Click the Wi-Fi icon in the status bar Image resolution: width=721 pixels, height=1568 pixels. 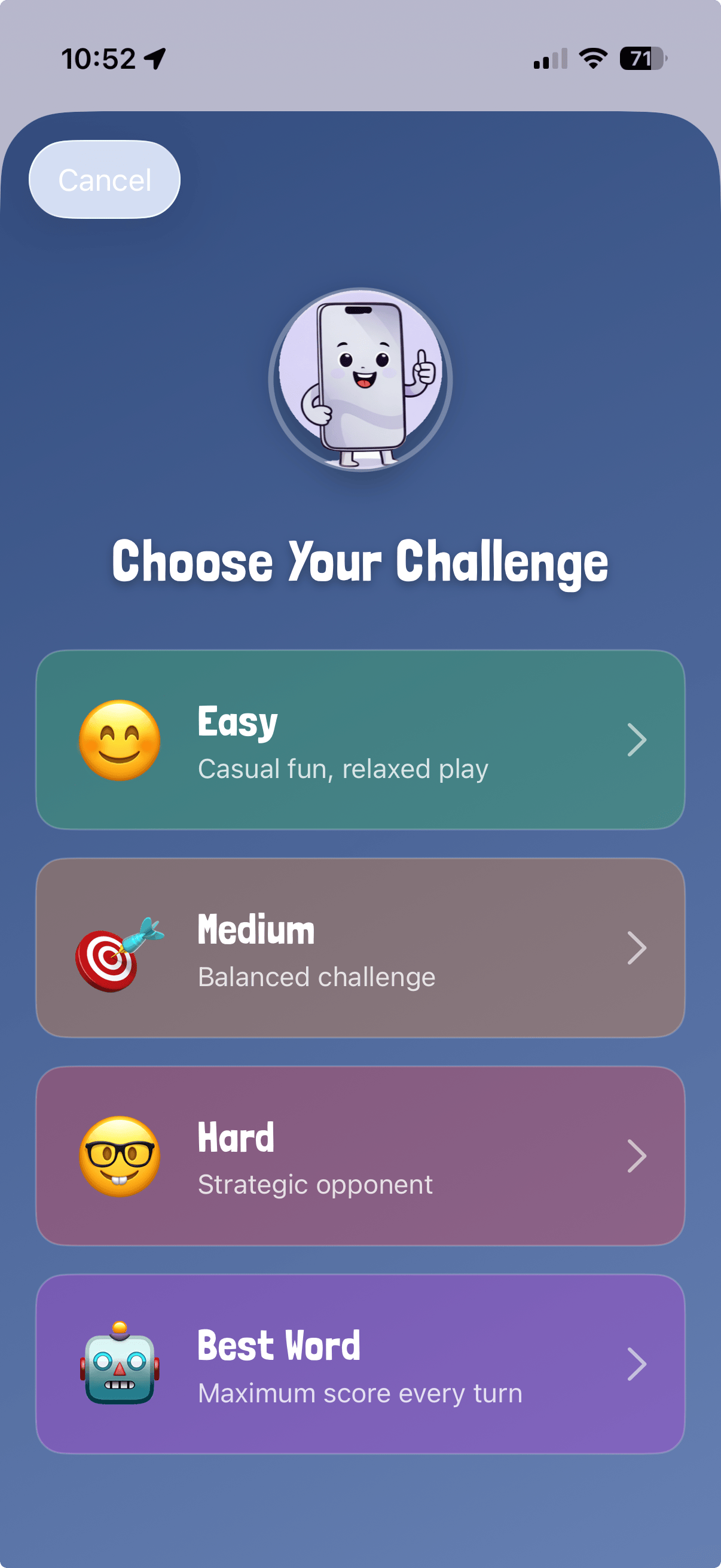click(591, 58)
